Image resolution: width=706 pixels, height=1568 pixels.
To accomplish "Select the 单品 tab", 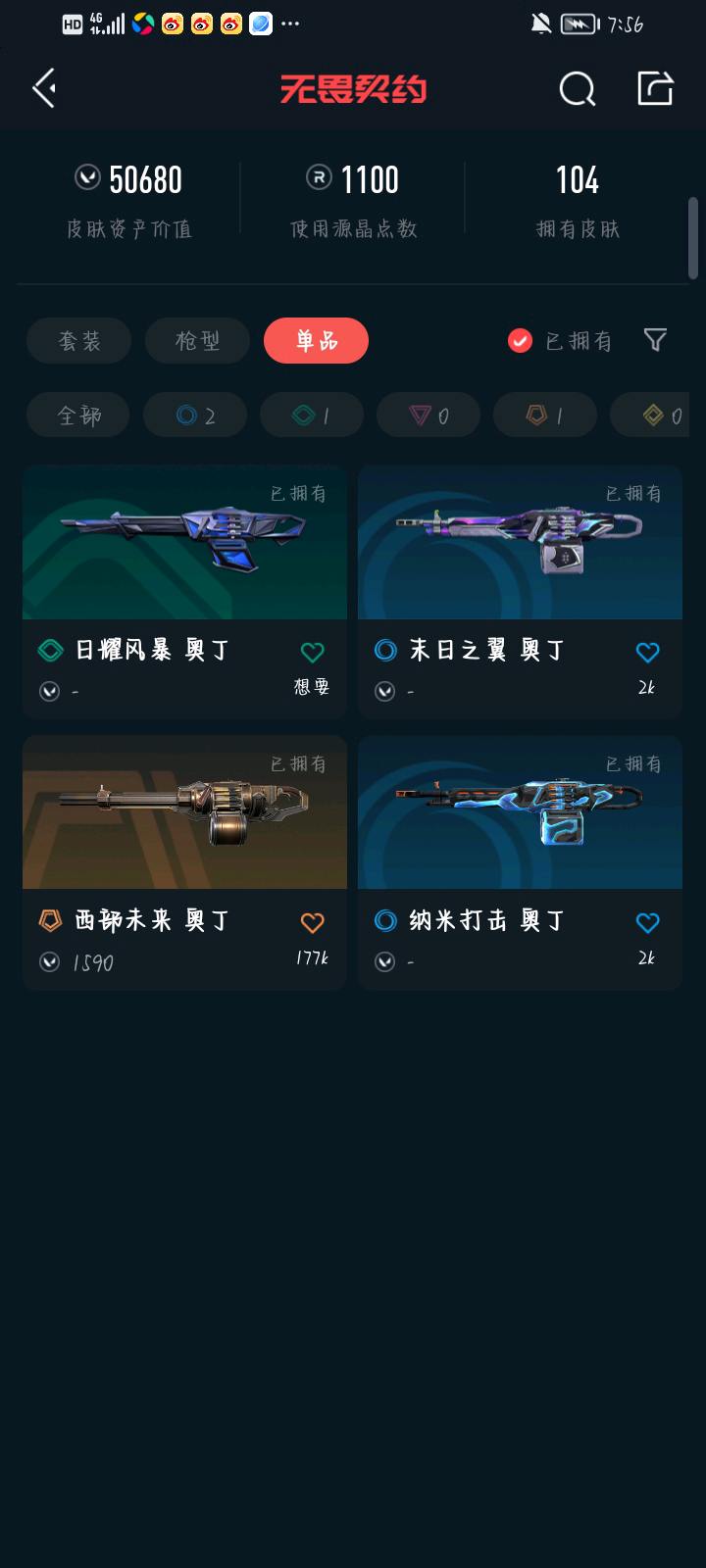I will pyautogui.click(x=316, y=341).
